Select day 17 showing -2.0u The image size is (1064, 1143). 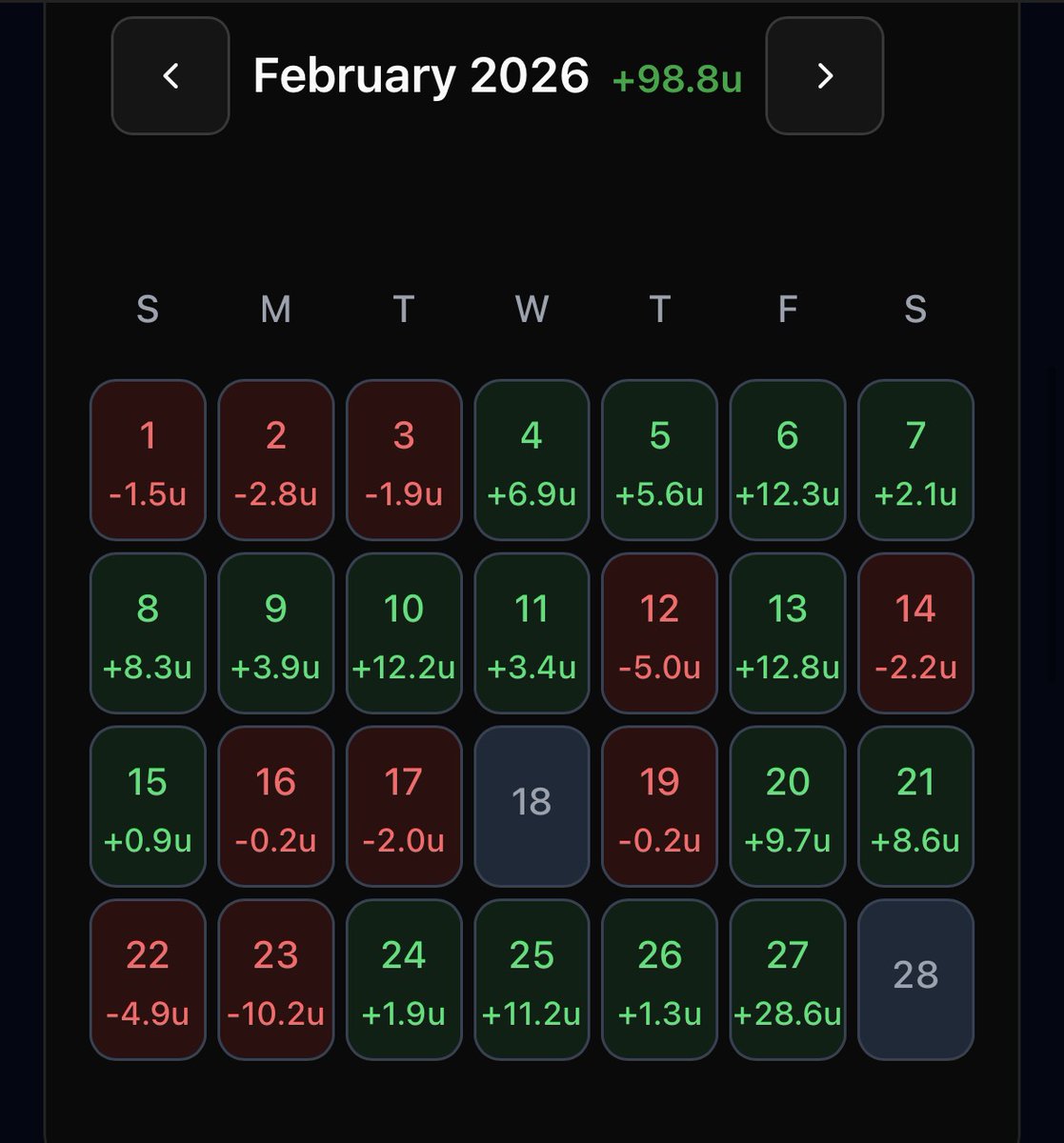click(x=404, y=807)
